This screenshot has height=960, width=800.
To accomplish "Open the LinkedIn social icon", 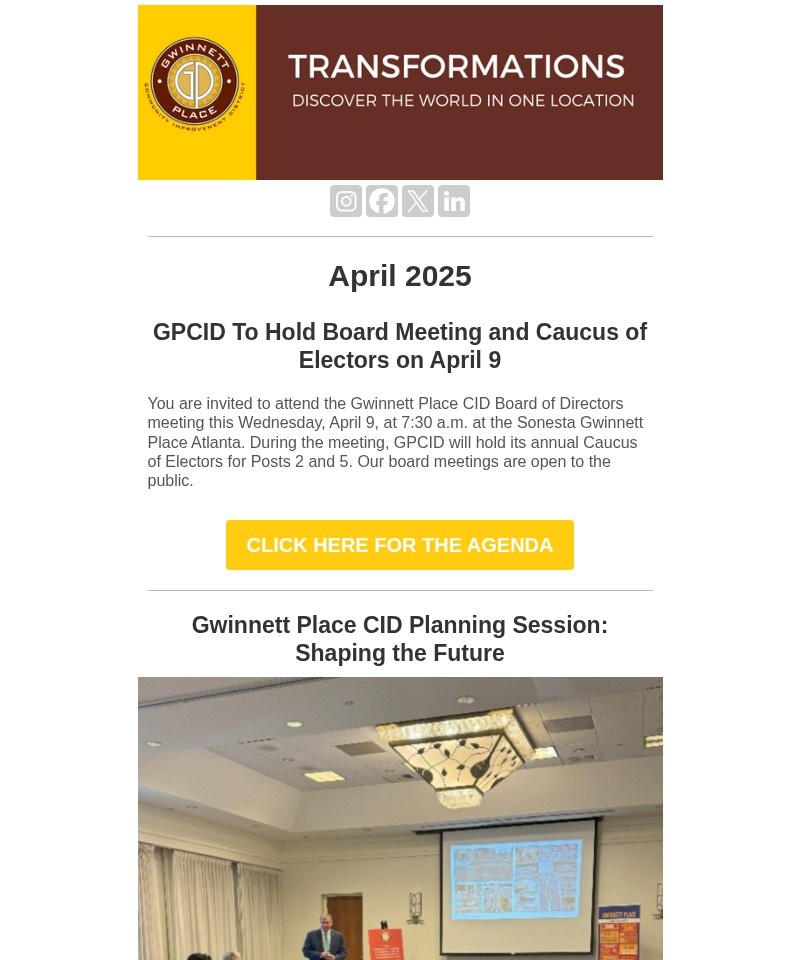I will point(454,201).
